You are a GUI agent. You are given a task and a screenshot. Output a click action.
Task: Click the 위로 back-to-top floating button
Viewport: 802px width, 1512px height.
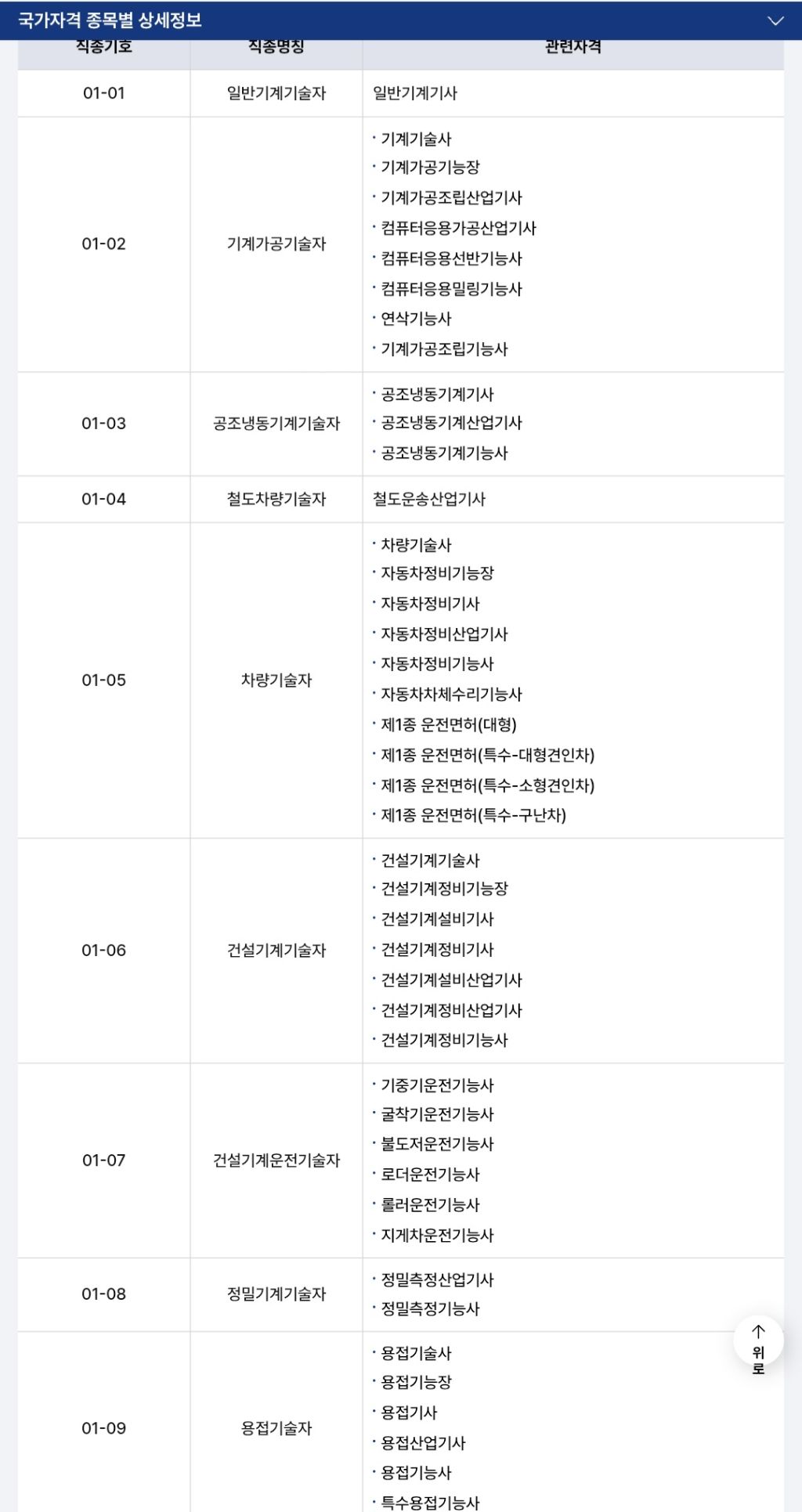pyautogui.click(x=757, y=1339)
